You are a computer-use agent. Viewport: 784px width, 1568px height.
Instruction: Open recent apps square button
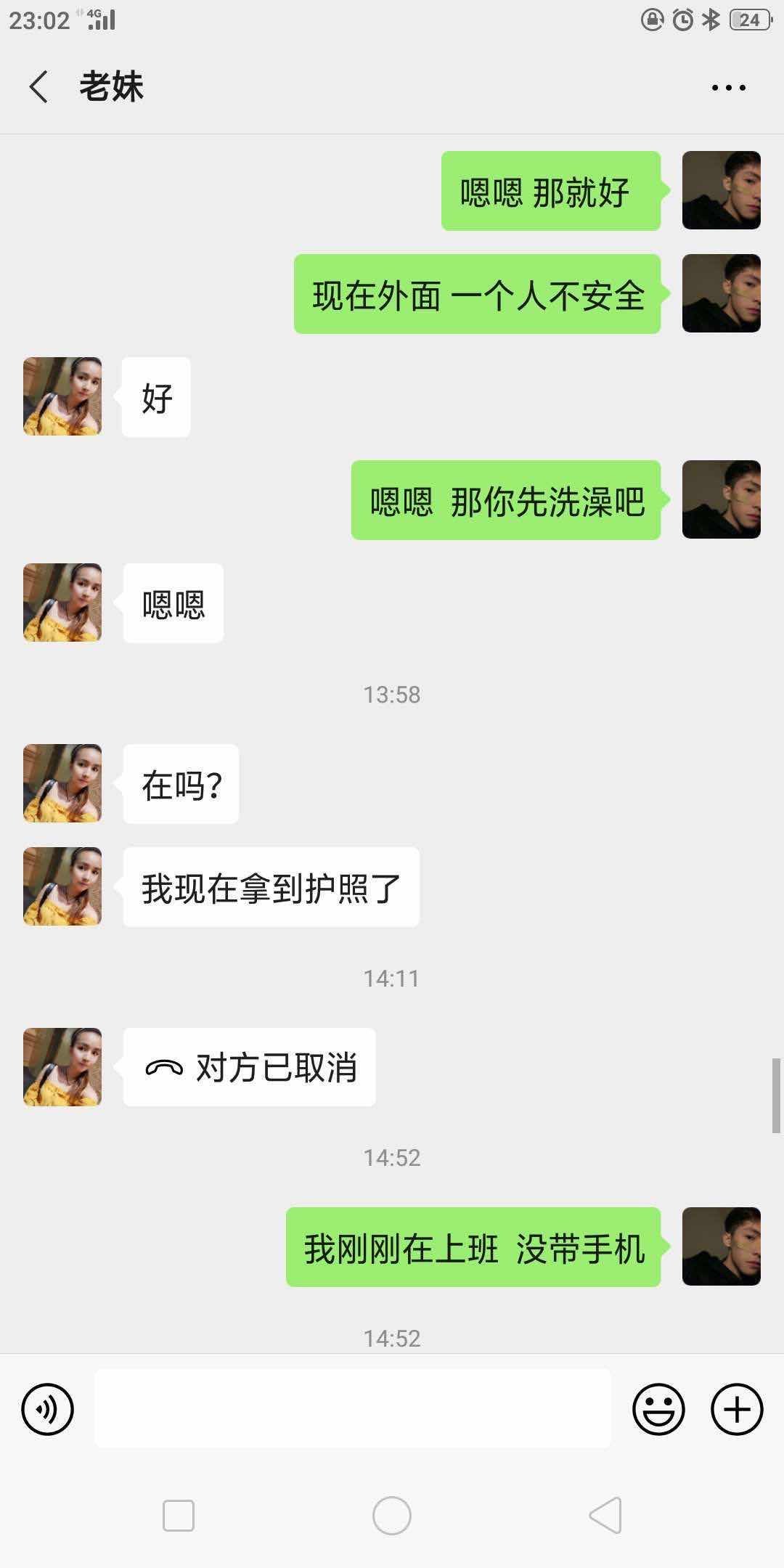pyautogui.click(x=179, y=1516)
